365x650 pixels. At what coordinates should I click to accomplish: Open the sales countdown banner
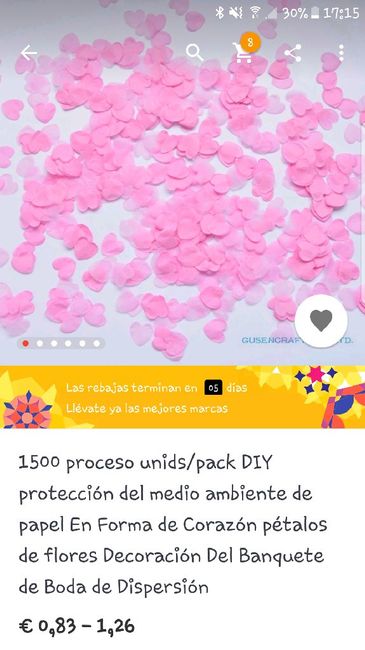[182, 397]
